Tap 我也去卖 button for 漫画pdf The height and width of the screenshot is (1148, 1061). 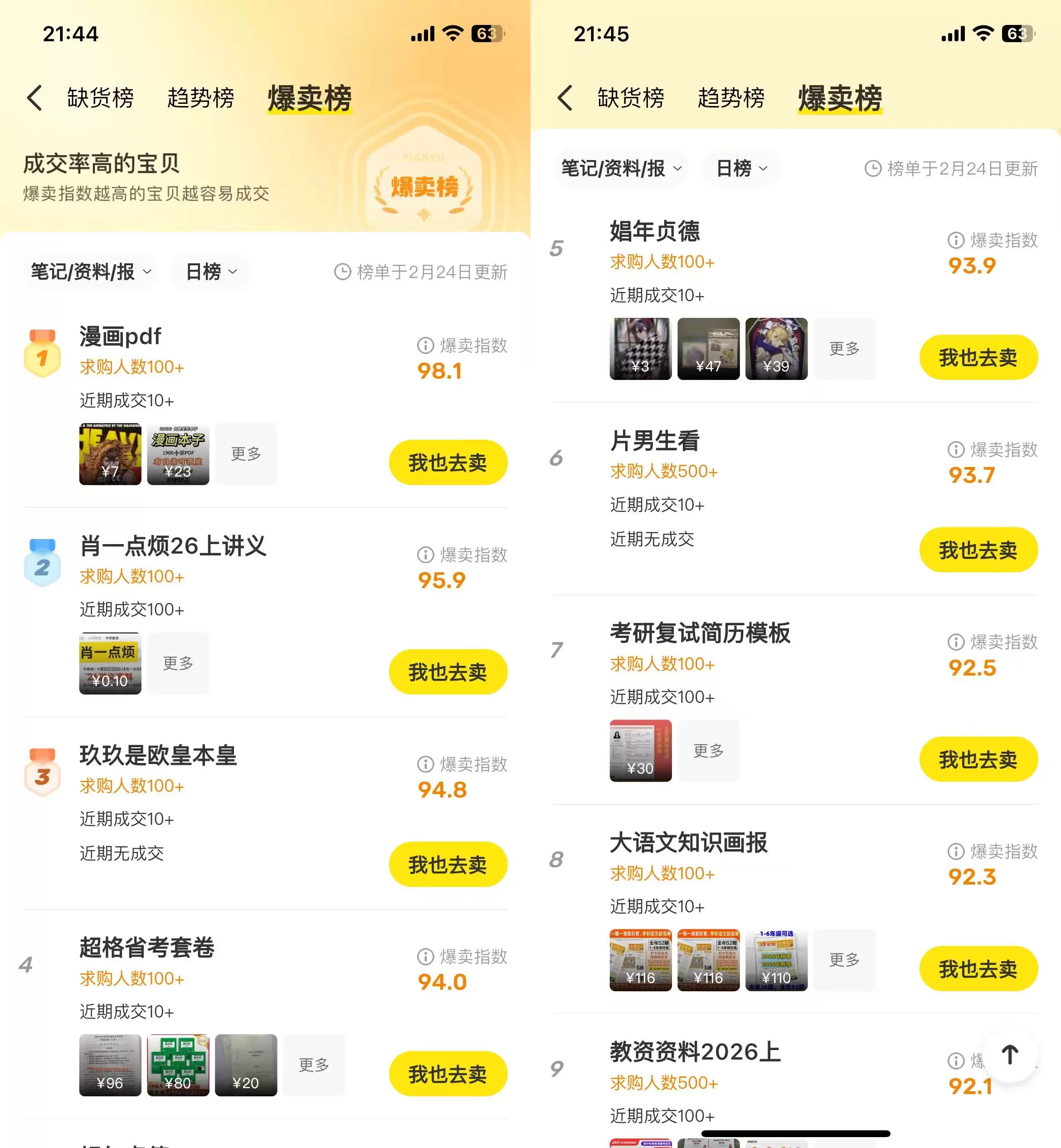click(448, 462)
